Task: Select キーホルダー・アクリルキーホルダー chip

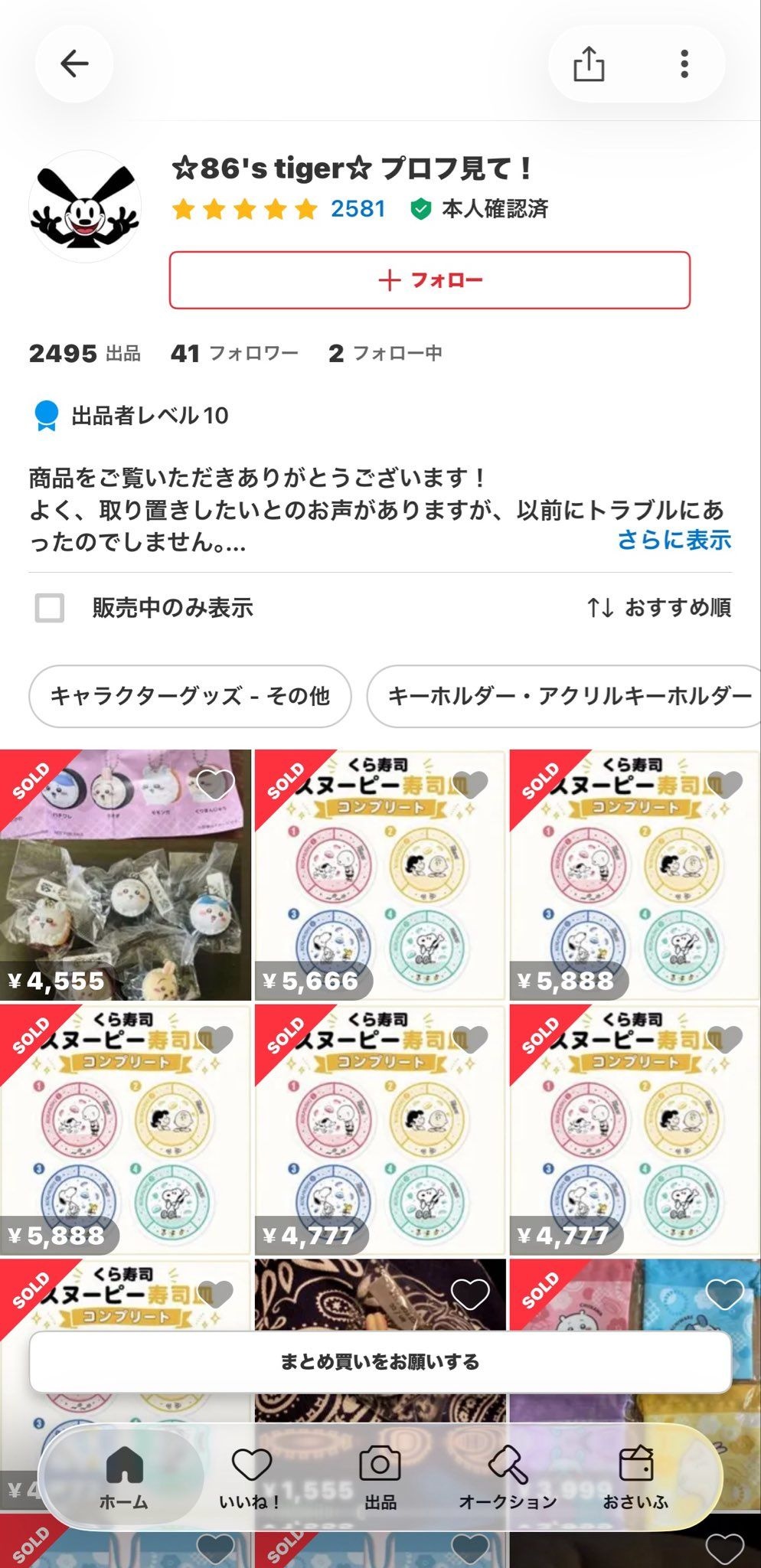Action: coord(565,696)
